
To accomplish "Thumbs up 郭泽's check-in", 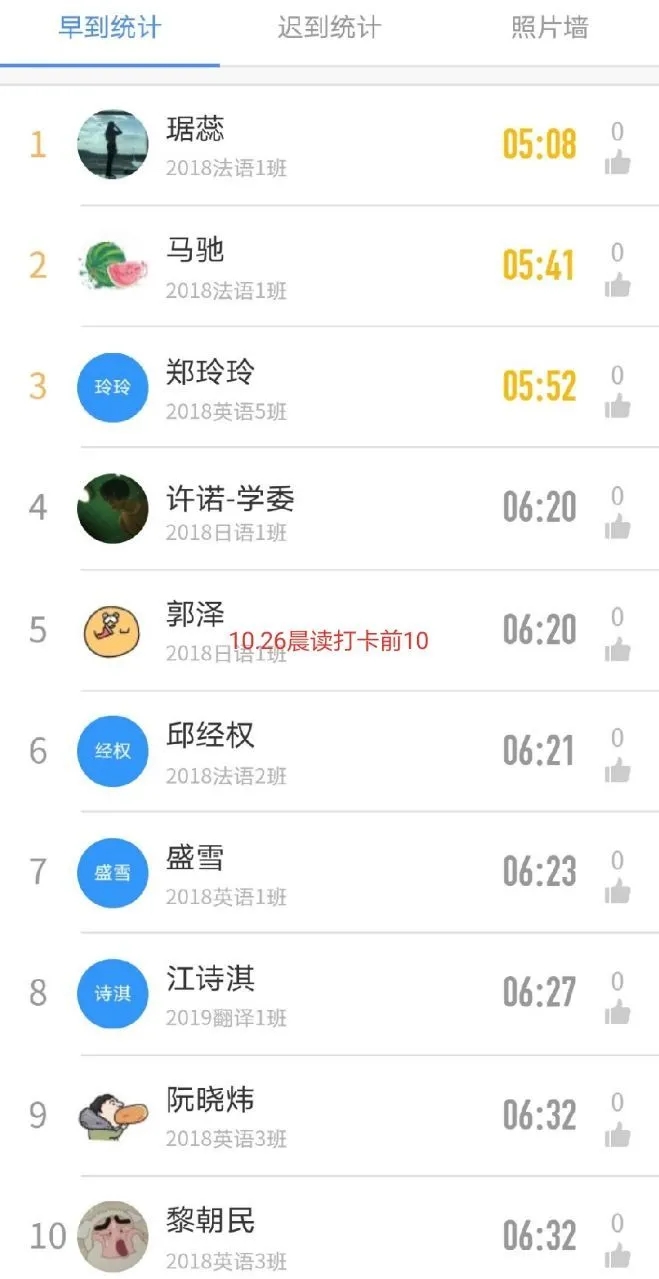I will coord(618,649).
